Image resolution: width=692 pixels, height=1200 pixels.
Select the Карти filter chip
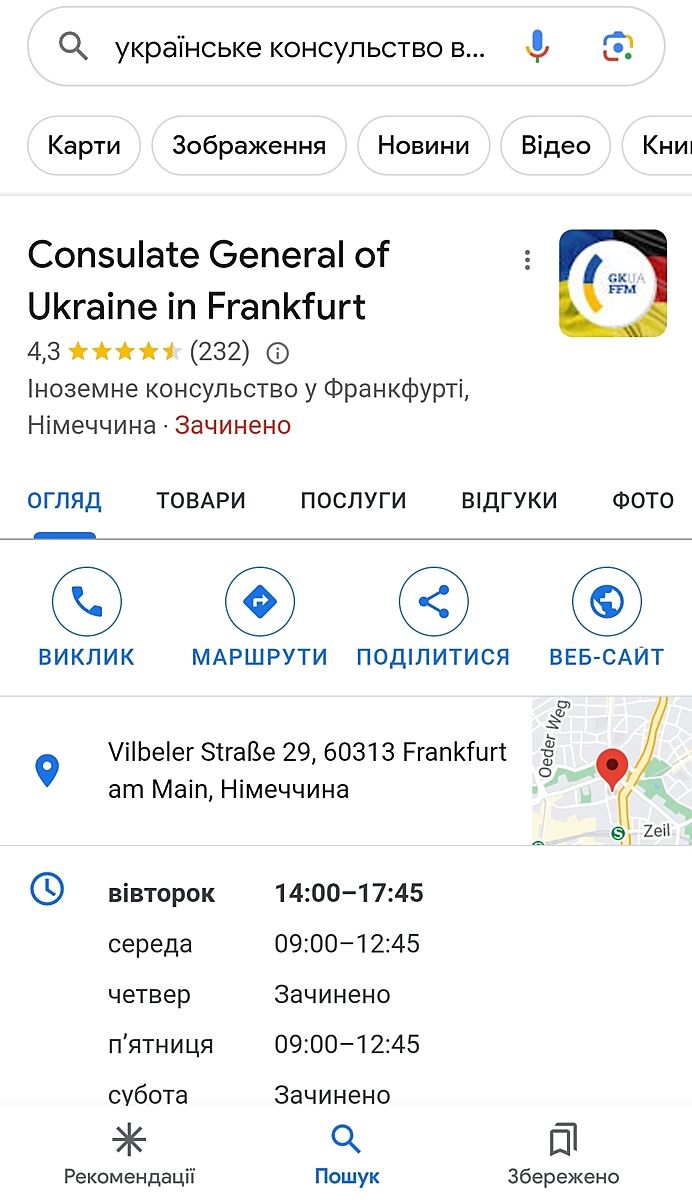[84, 146]
